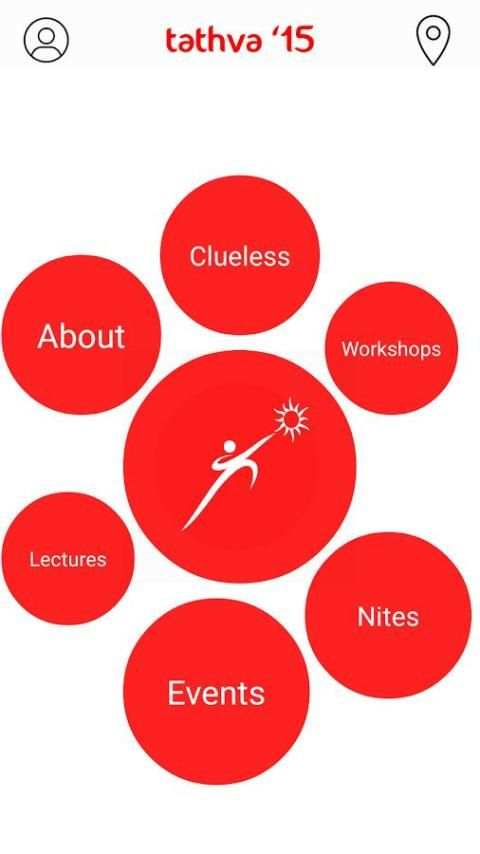Viewport: 480px width, 854px height.
Task: View the Lectures section
Action: click(x=68, y=559)
